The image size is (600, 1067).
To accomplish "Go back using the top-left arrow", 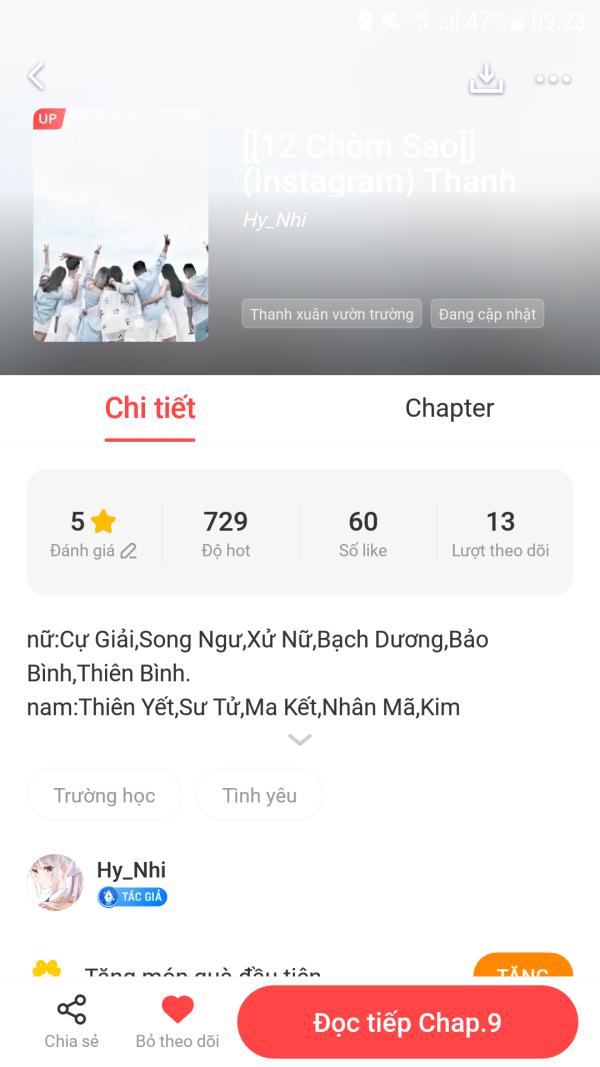I will click(37, 76).
